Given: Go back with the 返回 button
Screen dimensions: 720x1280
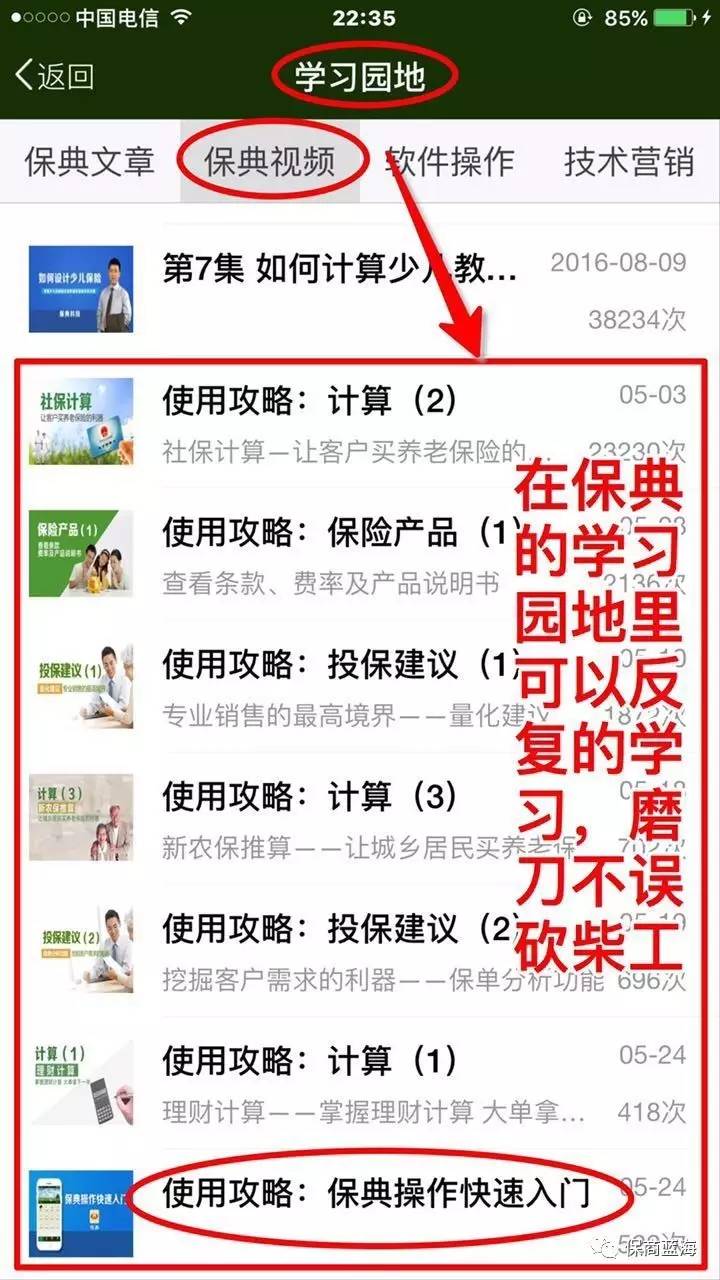Looking at the screenshot, I should [55, 76].
